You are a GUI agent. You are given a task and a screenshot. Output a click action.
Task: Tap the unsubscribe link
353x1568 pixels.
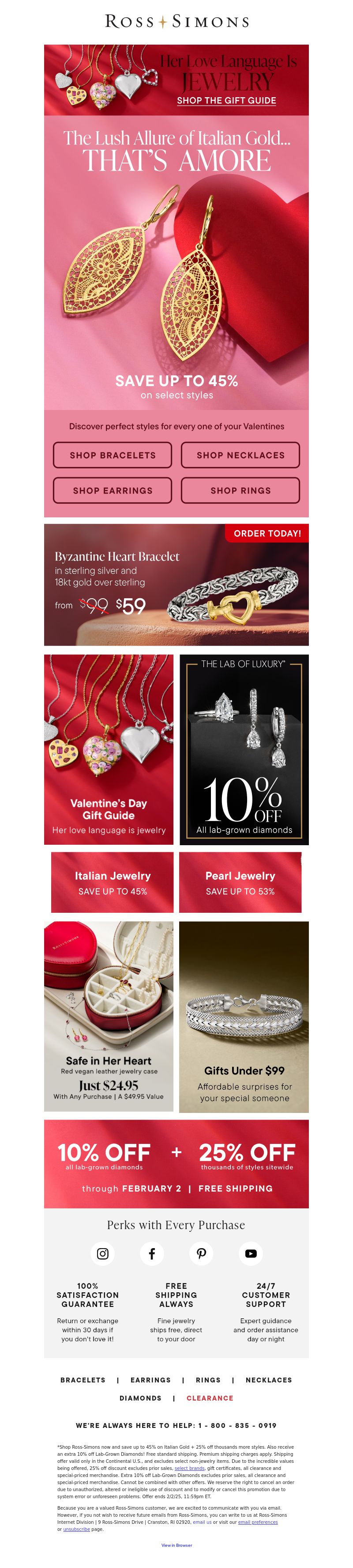pyautogui.click(x=76, y=1529)
